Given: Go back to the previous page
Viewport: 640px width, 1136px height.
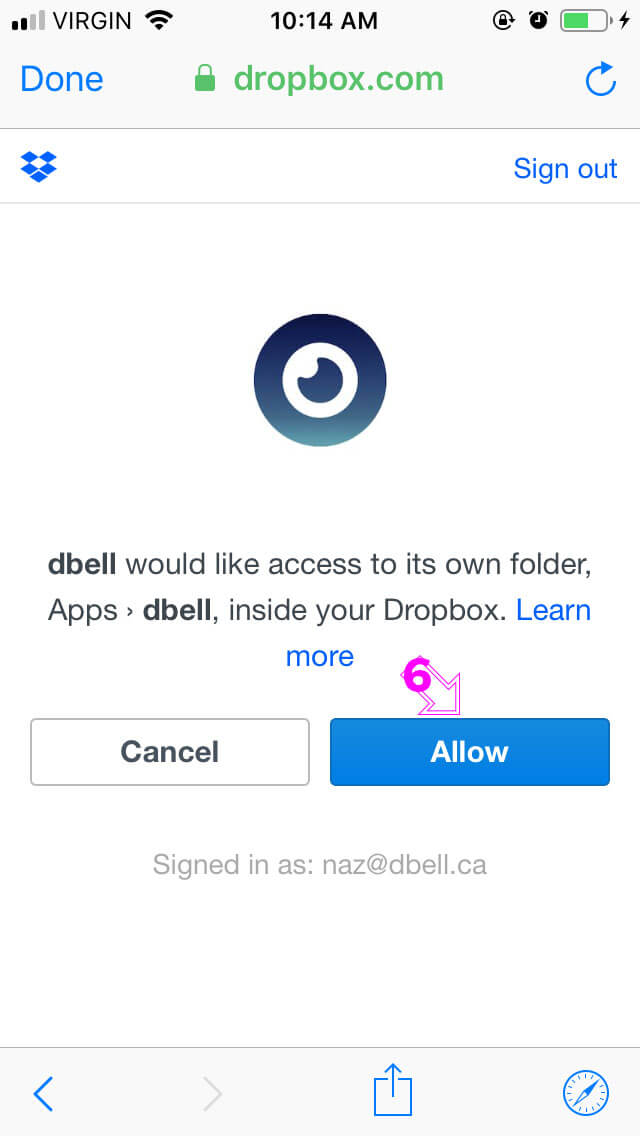Looking at the screenshot, I should pos(43,1093).
